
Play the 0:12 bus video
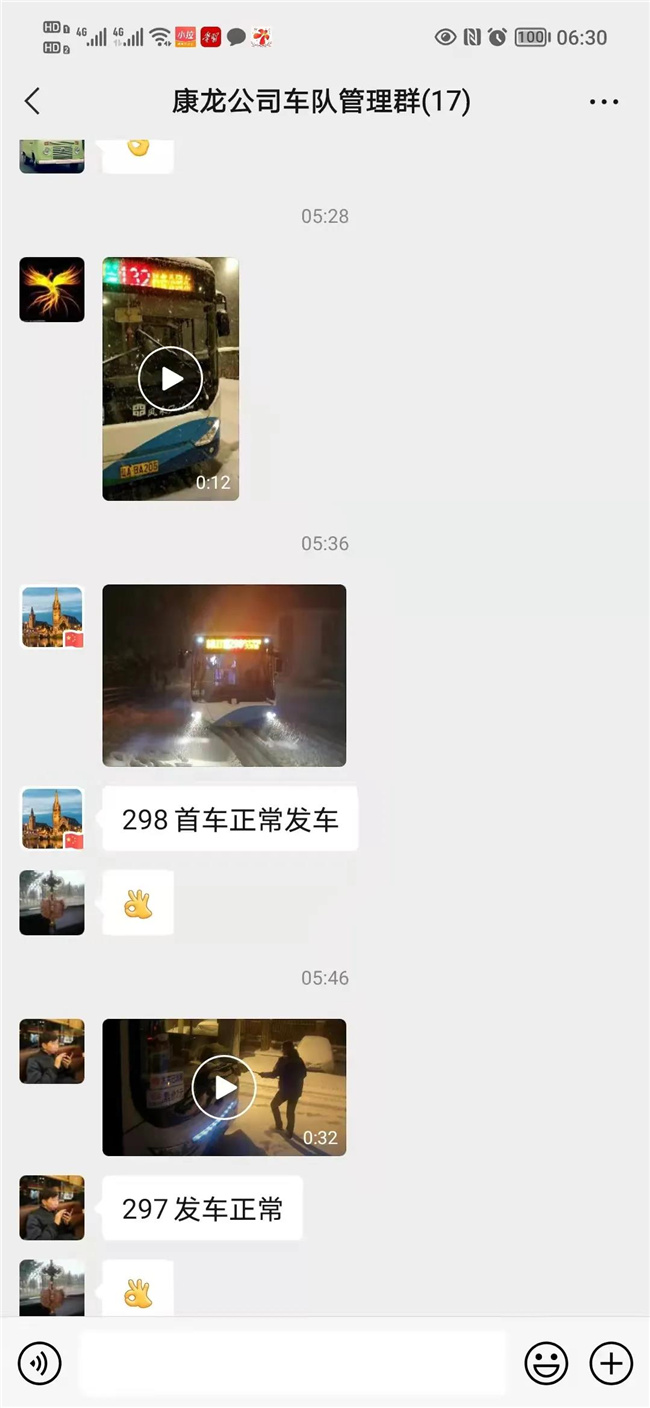coord(170,379)
